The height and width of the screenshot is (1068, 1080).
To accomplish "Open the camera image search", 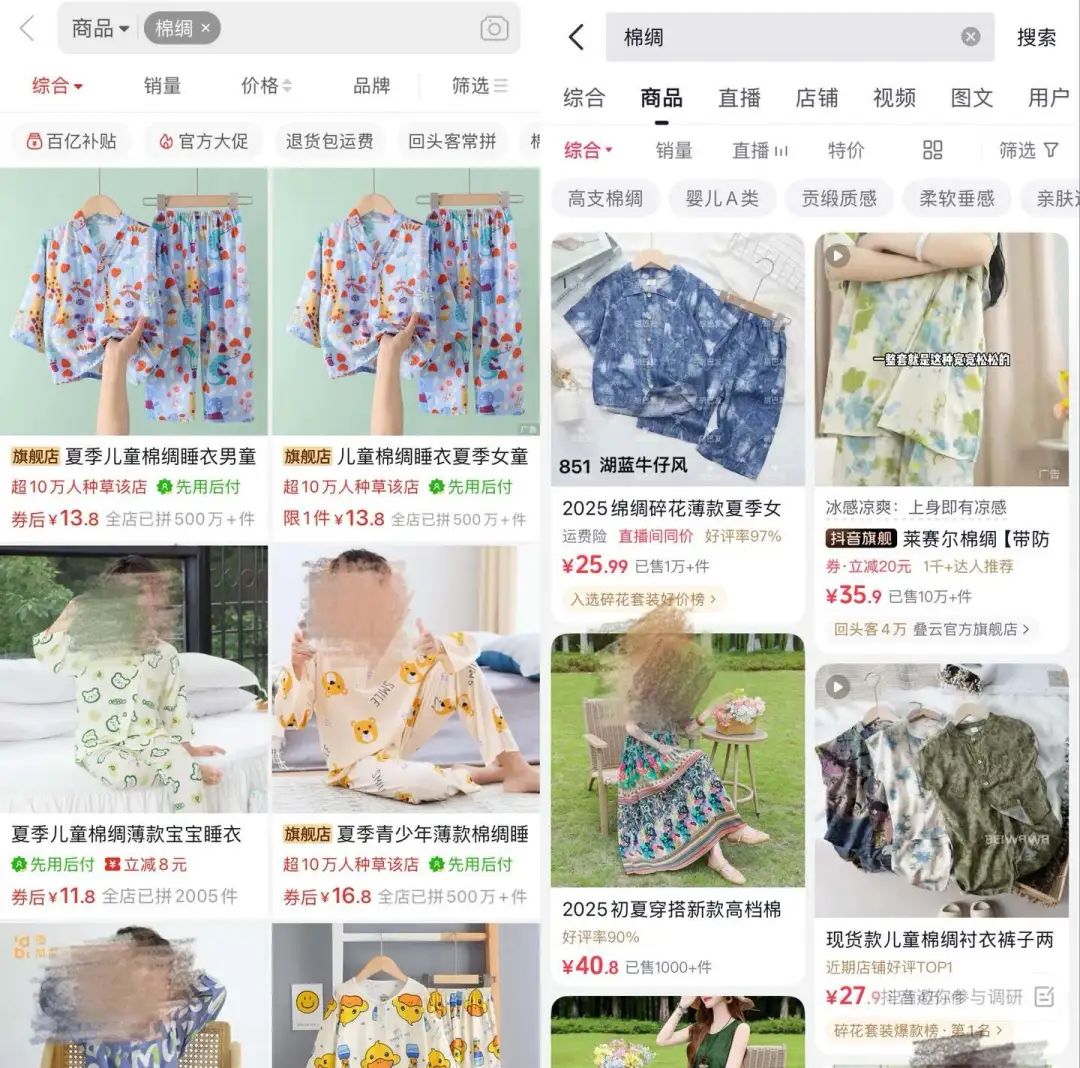I will tap(494, 29).
